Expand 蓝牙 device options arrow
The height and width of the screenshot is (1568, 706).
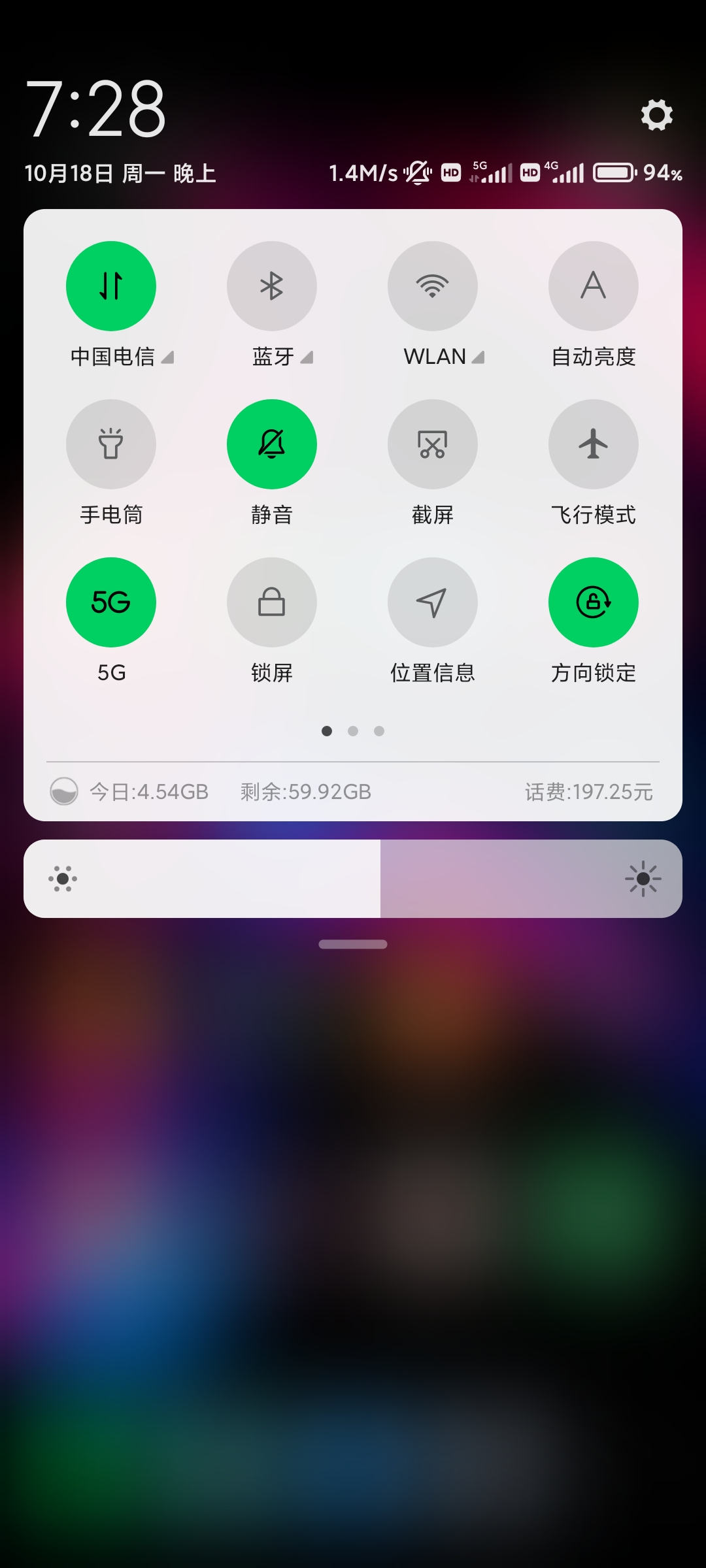(x=307, y=357)
